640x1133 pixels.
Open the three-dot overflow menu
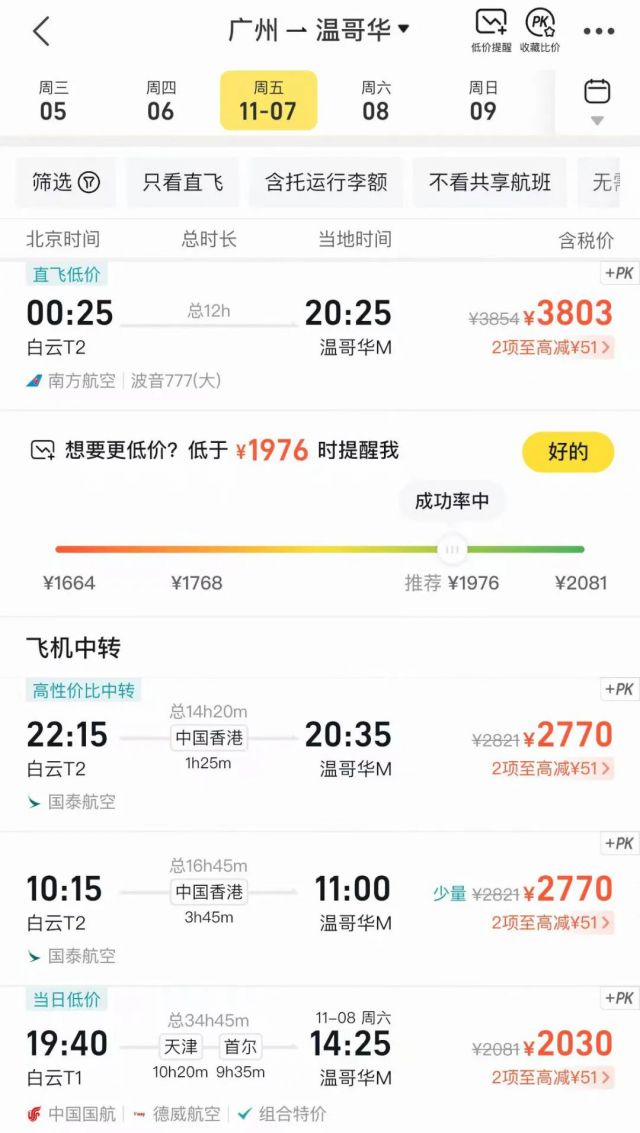(598, 31)
